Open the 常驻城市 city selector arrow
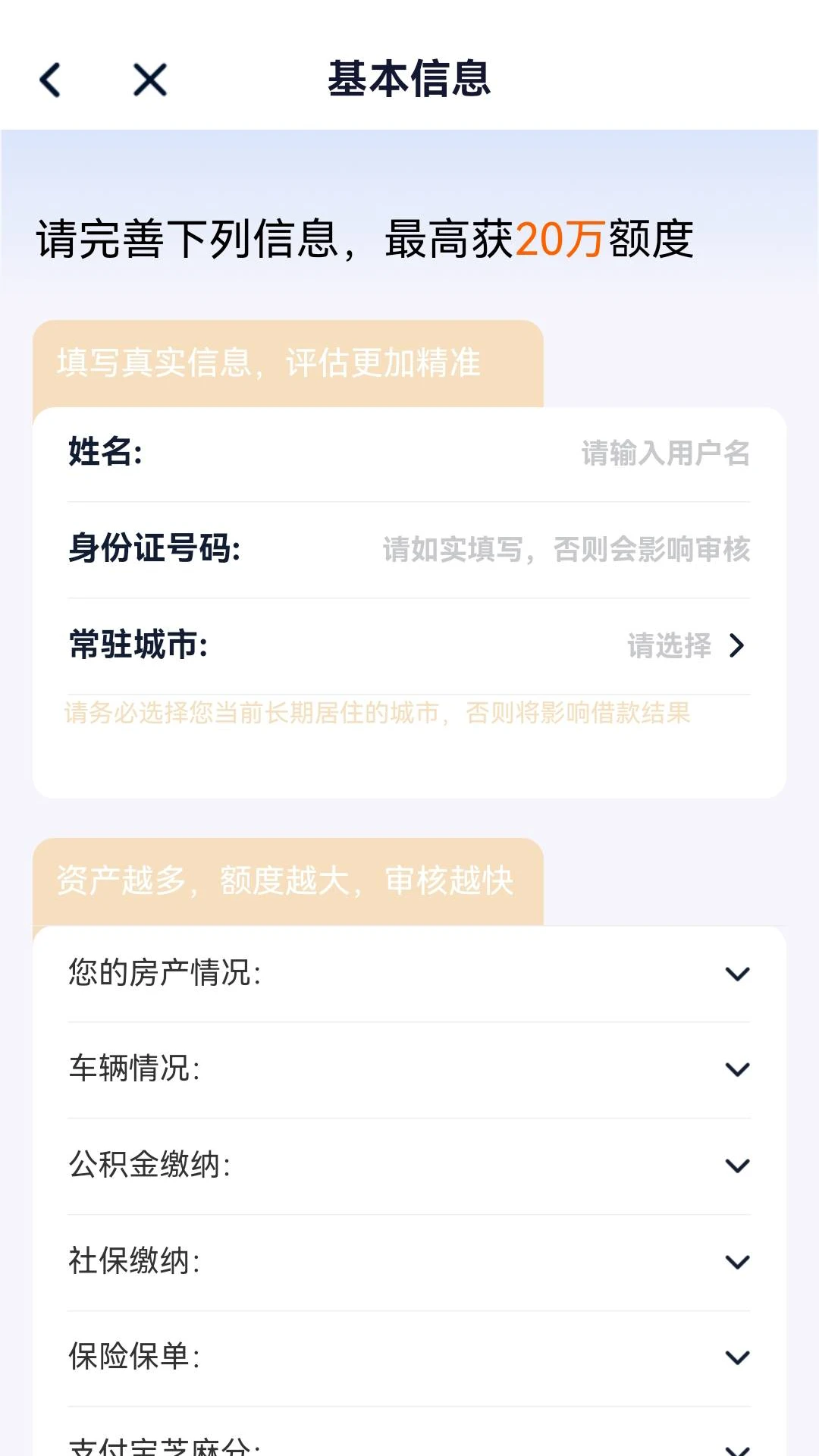The height and width of the screenshot is (1456, 819). pos(736,647)
